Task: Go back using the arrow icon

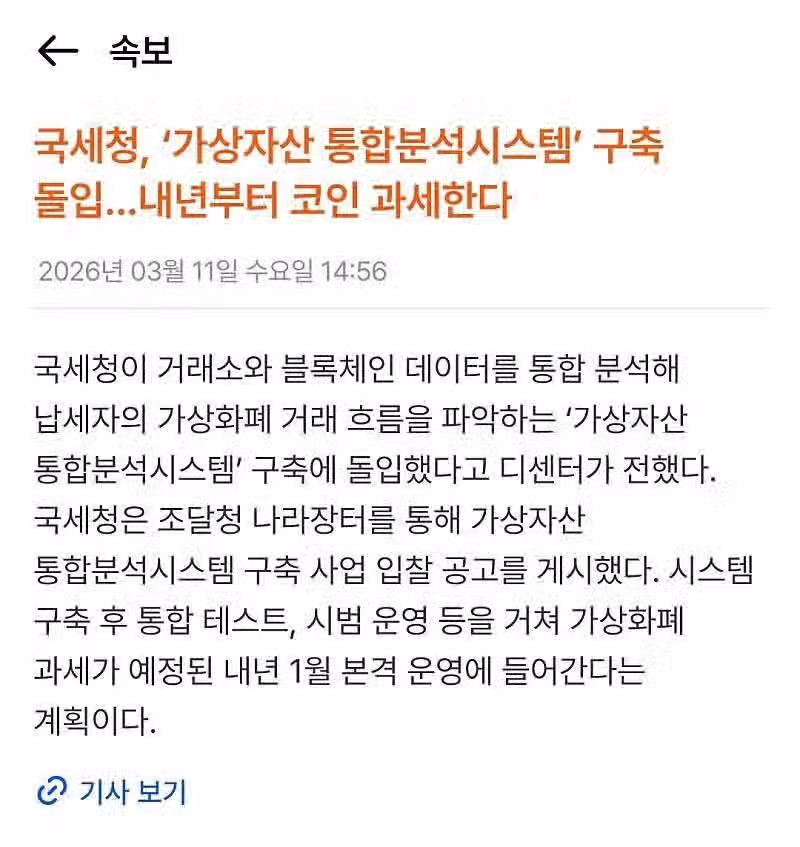Action: 57,52
